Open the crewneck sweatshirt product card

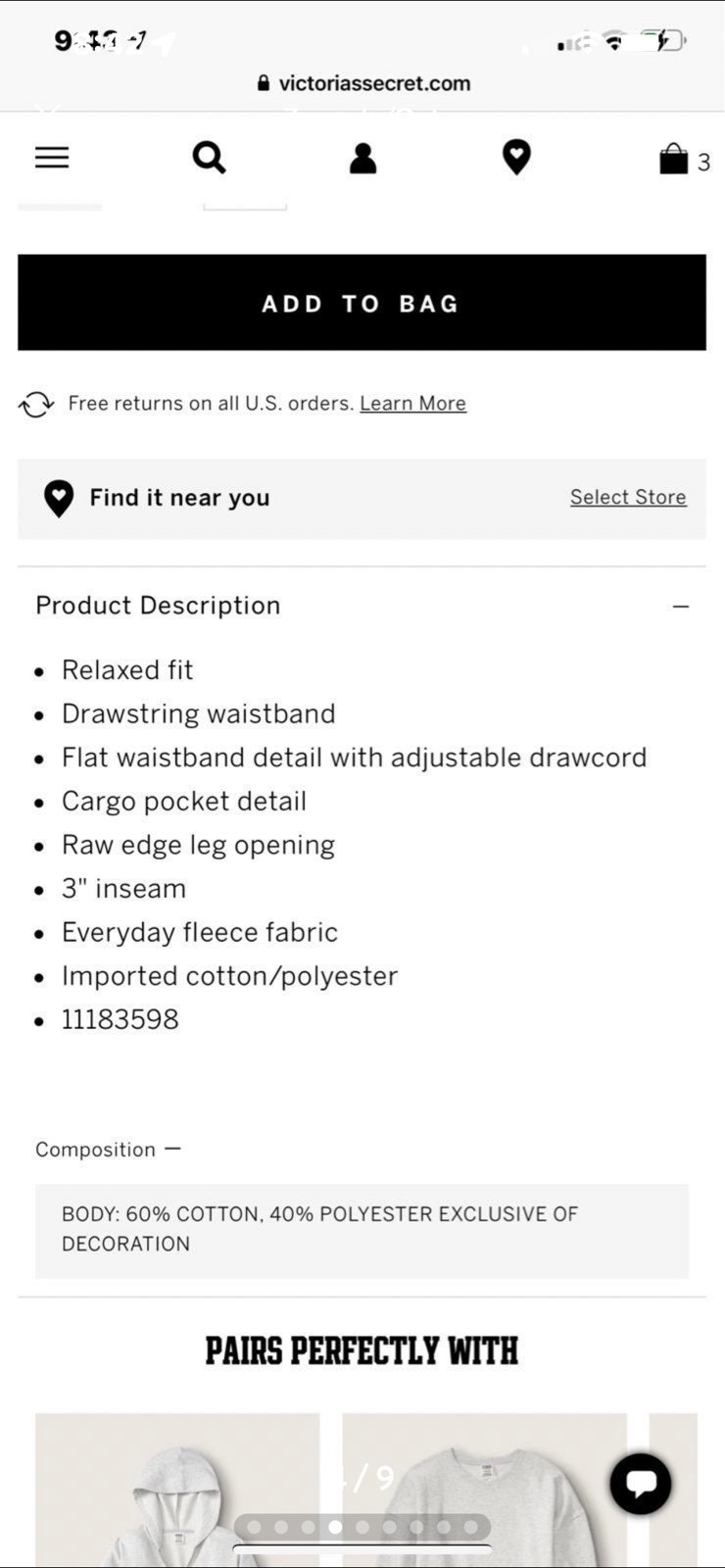(484, 1490)
